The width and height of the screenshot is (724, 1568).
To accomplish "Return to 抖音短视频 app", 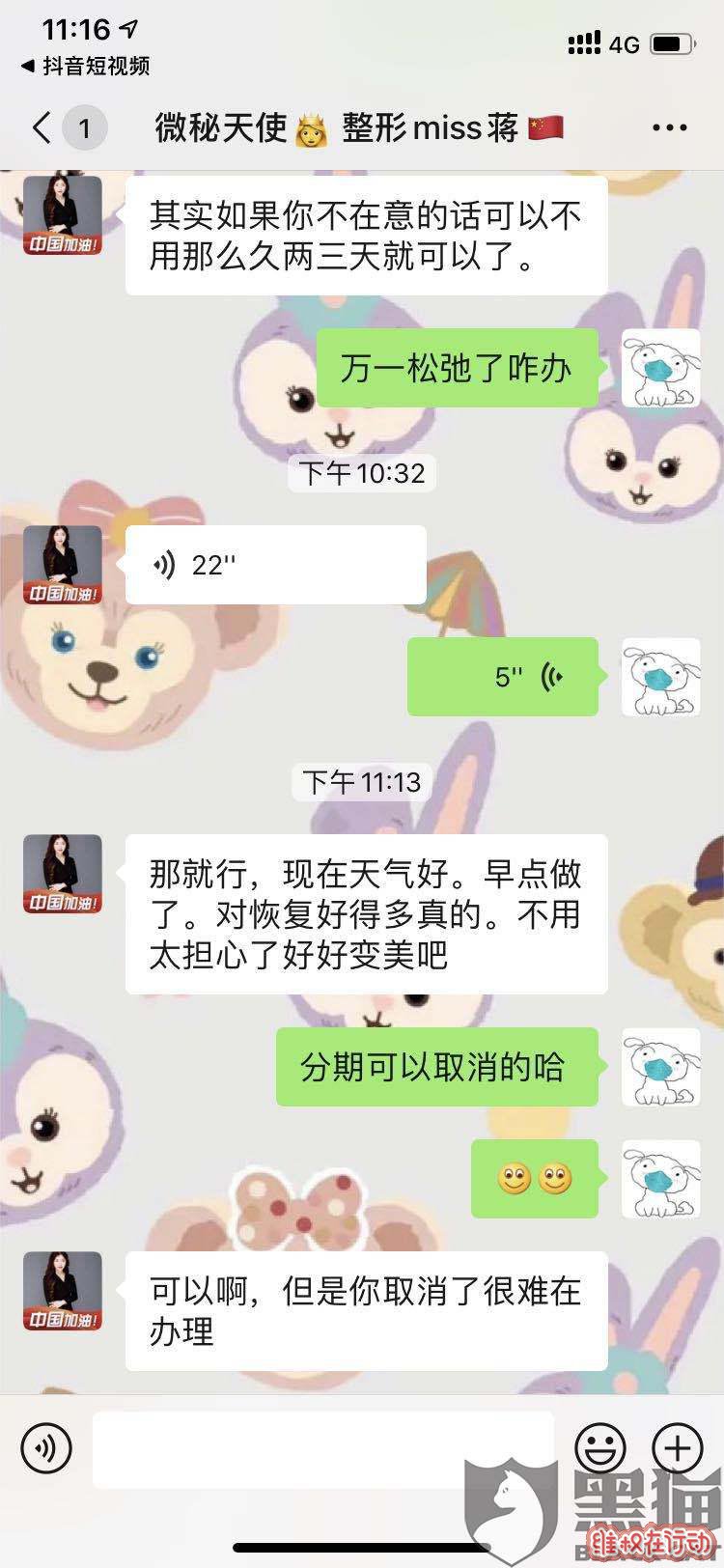I will coord(87,66).
